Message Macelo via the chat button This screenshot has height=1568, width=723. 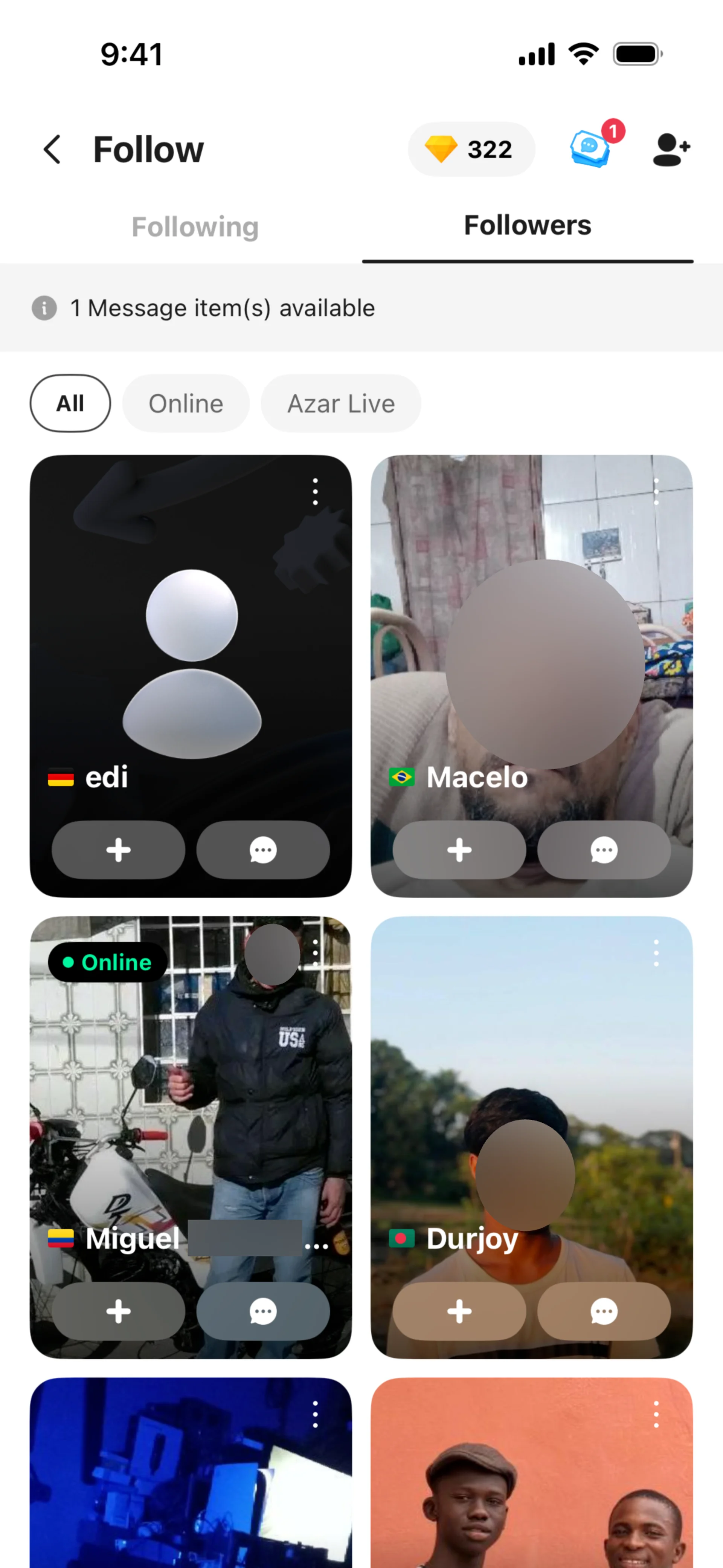point(604,850)
